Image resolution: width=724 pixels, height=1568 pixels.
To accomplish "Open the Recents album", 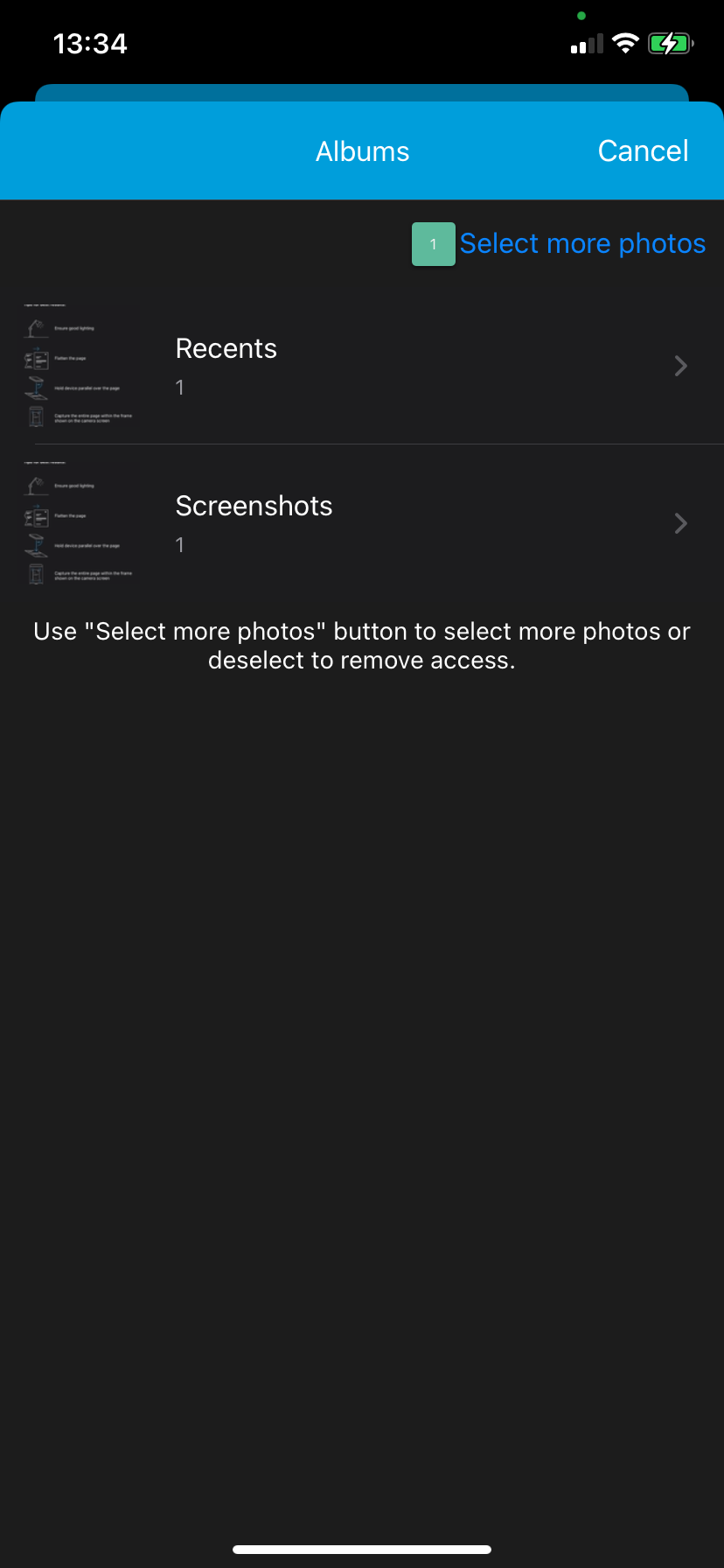I will point(362,366).
